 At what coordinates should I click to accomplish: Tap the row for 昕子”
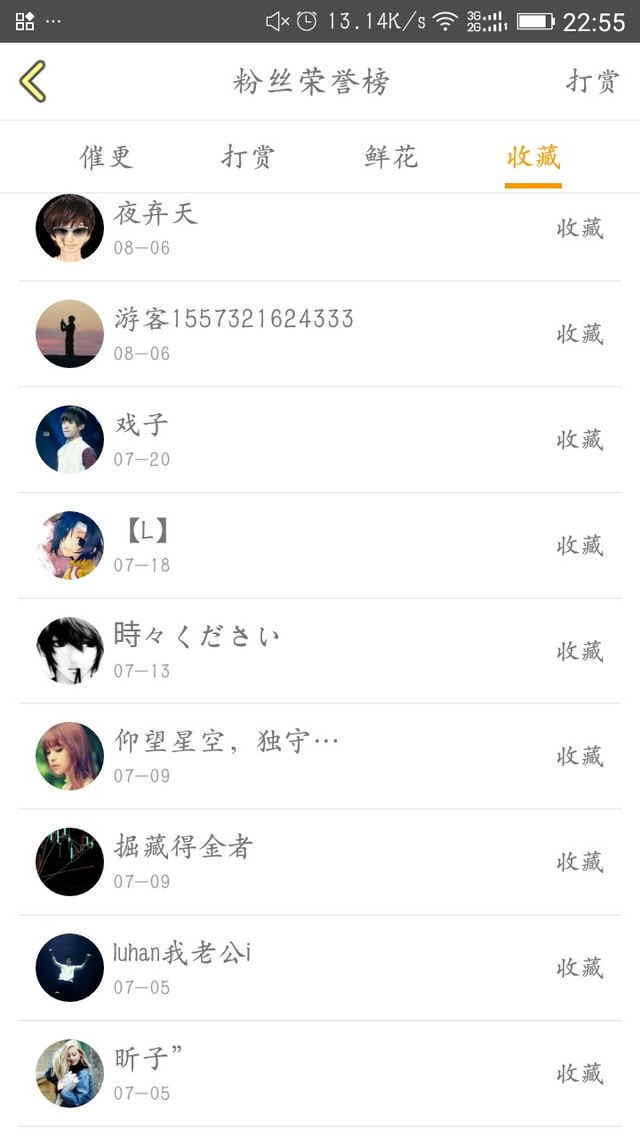tap(320, 1074)
